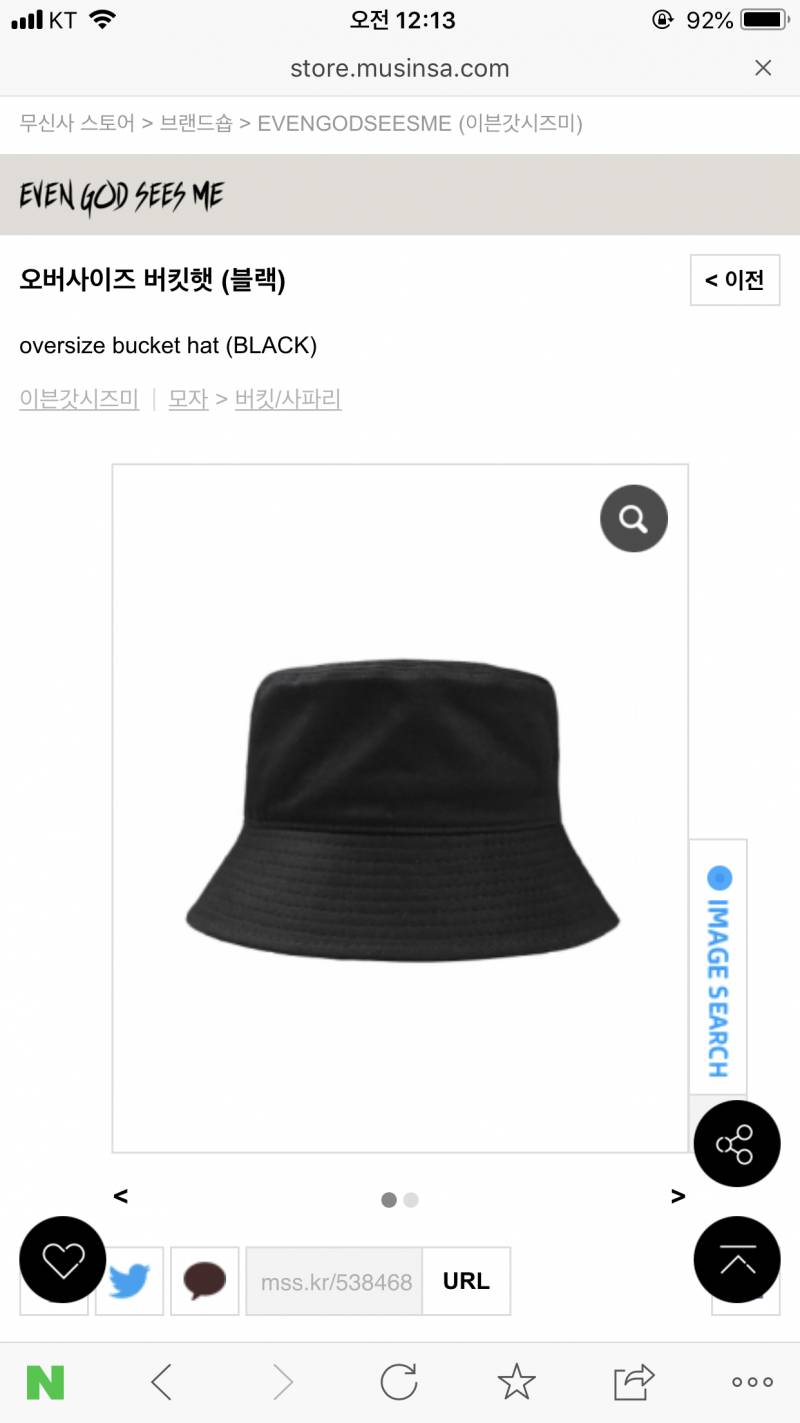Copy the link with URL button
This screenshot has width=800, height=1423.
466,1281
